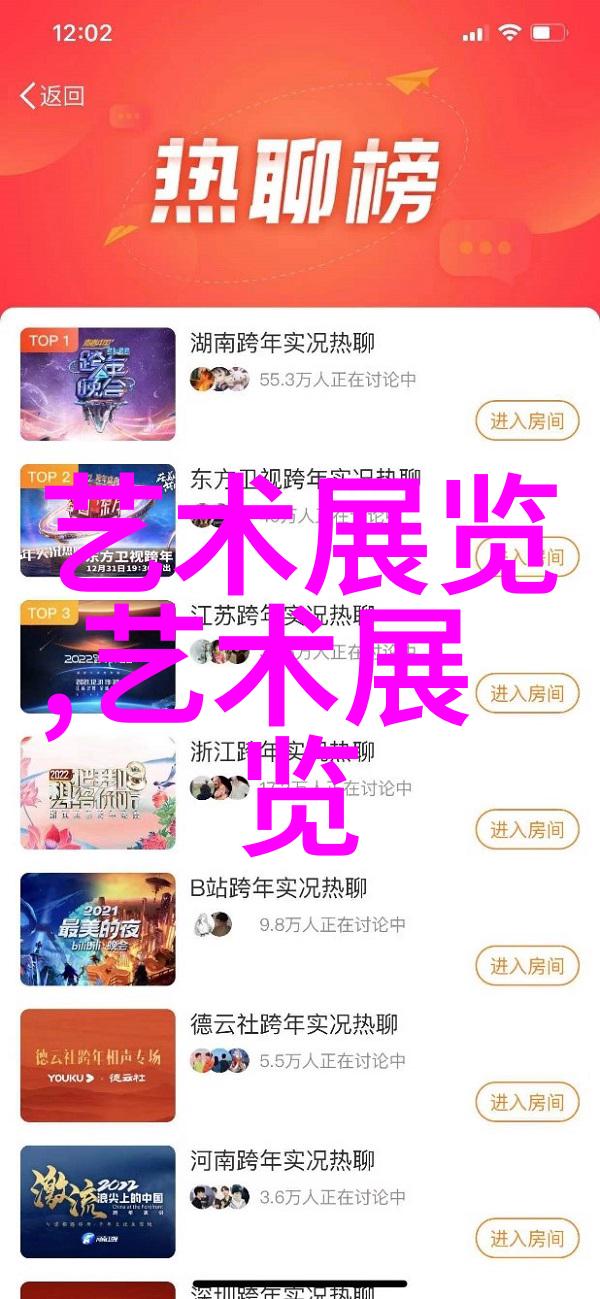Enter the room for 德云社跨年实况热聊

[527, 1103]
